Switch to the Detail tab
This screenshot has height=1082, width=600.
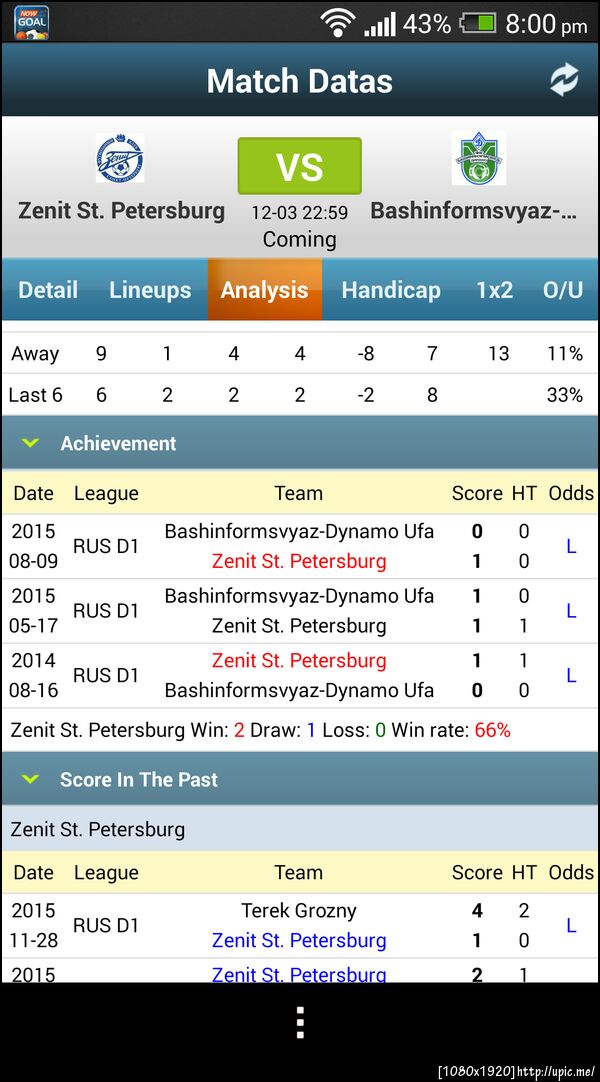pyautogui.click(x=48, y=290)
